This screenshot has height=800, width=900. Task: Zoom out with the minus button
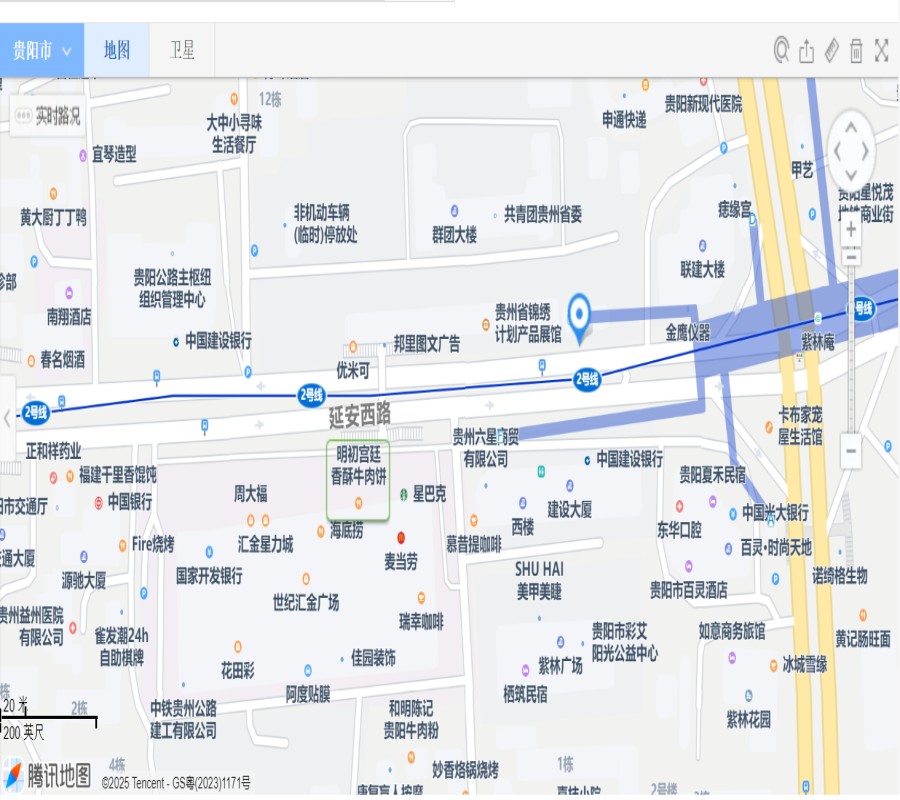coord(851,449)
